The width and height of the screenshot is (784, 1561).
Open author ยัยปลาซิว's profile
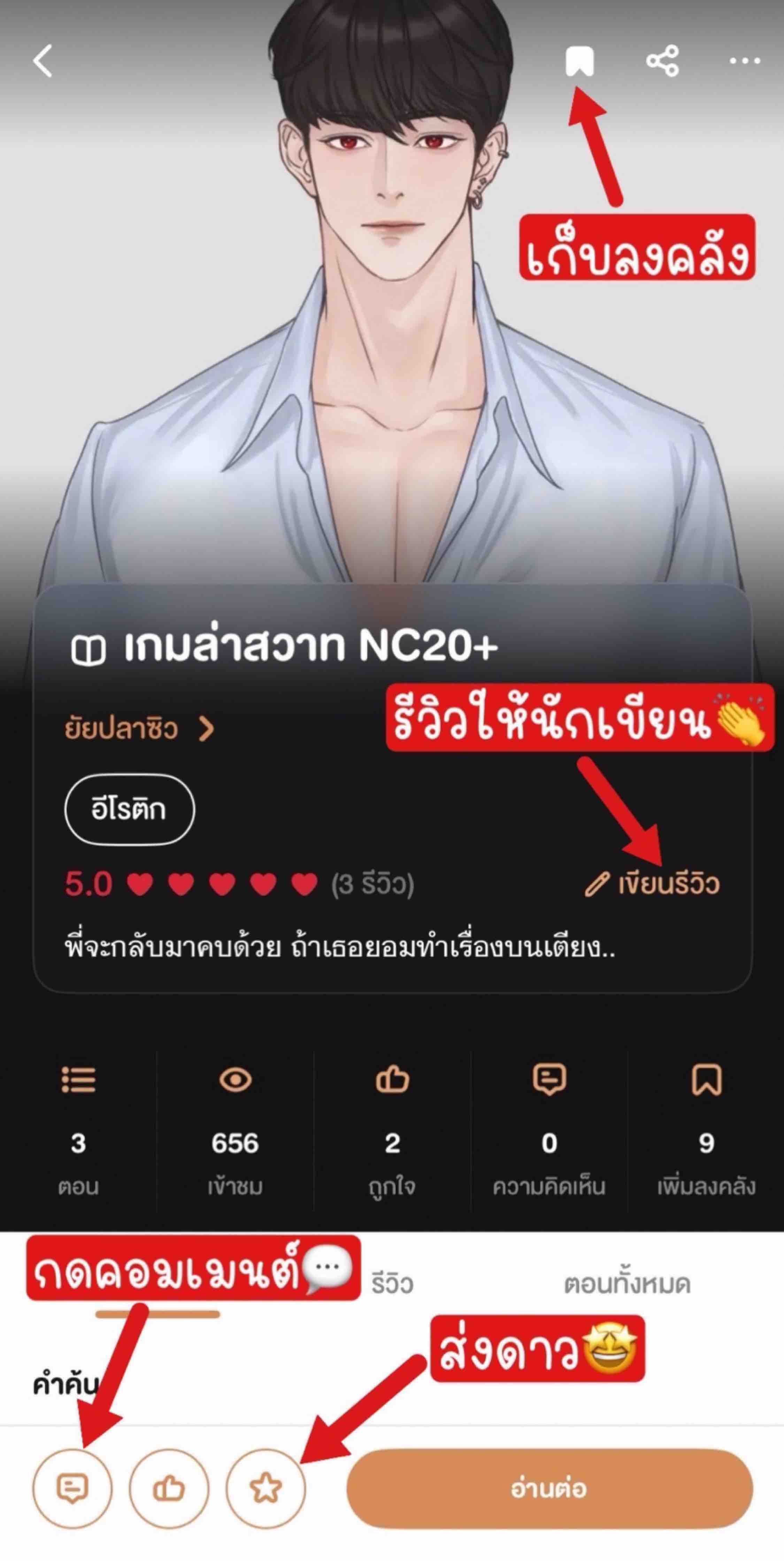point(140,728)
